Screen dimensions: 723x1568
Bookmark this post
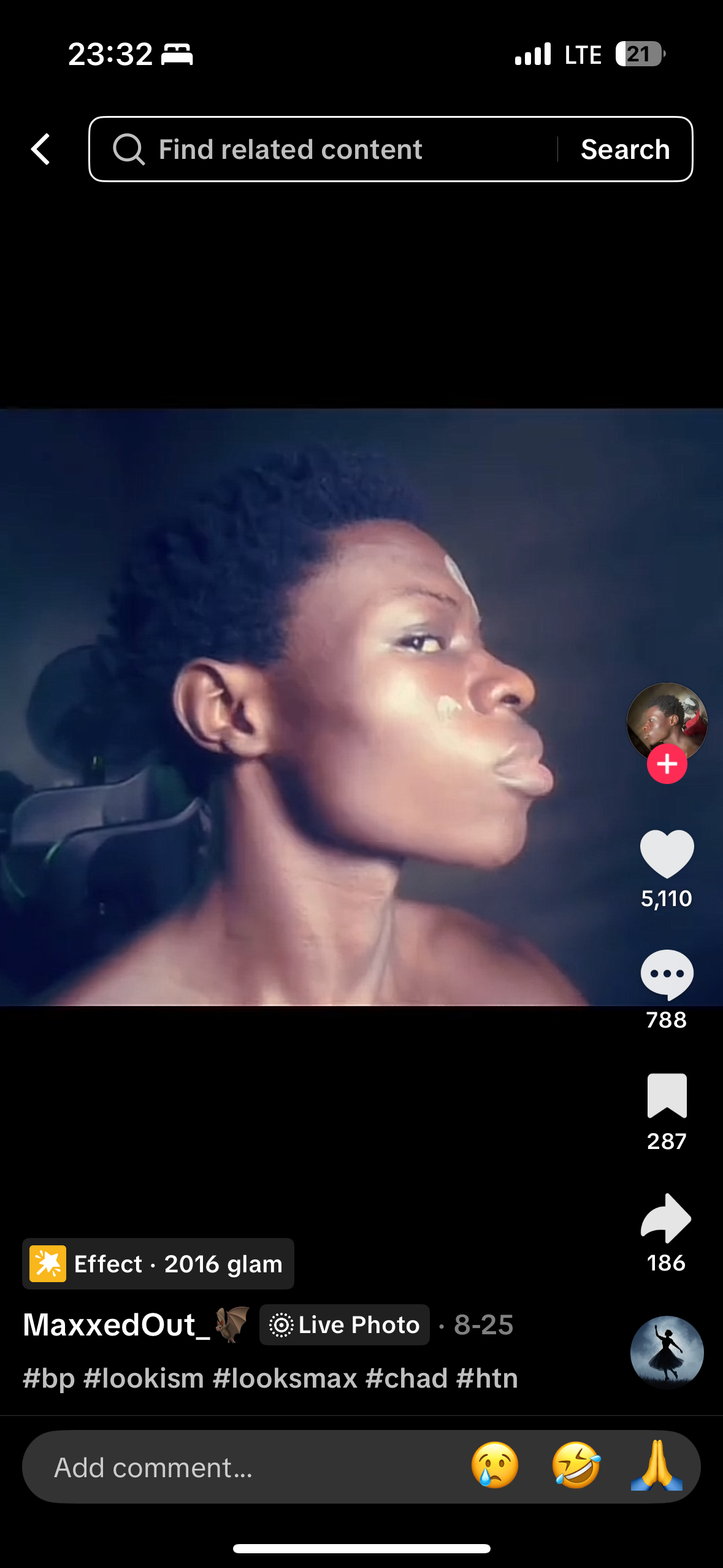[667, 1096]
